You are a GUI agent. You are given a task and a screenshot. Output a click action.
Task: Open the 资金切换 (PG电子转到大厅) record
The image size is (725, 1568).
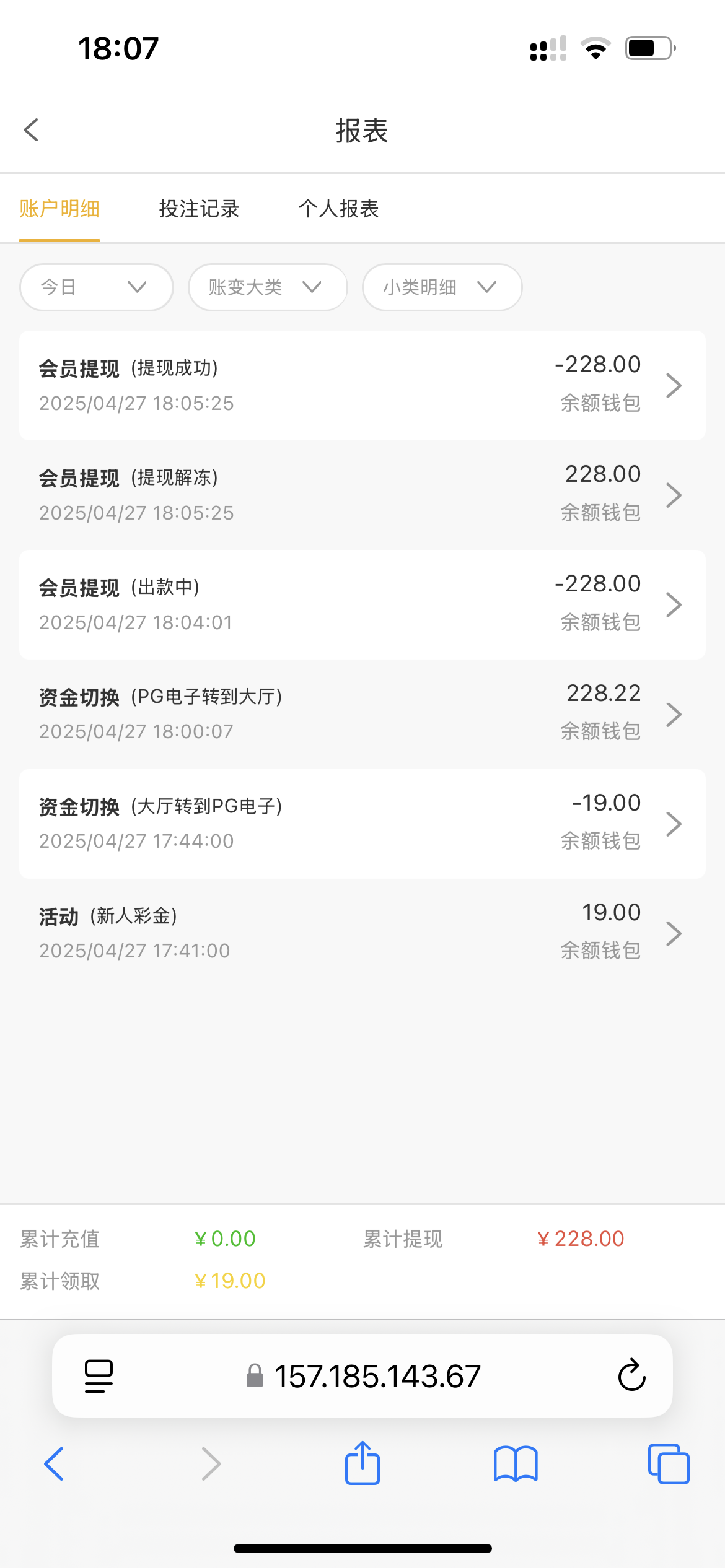pyautogui.click(x=362, y=714)
